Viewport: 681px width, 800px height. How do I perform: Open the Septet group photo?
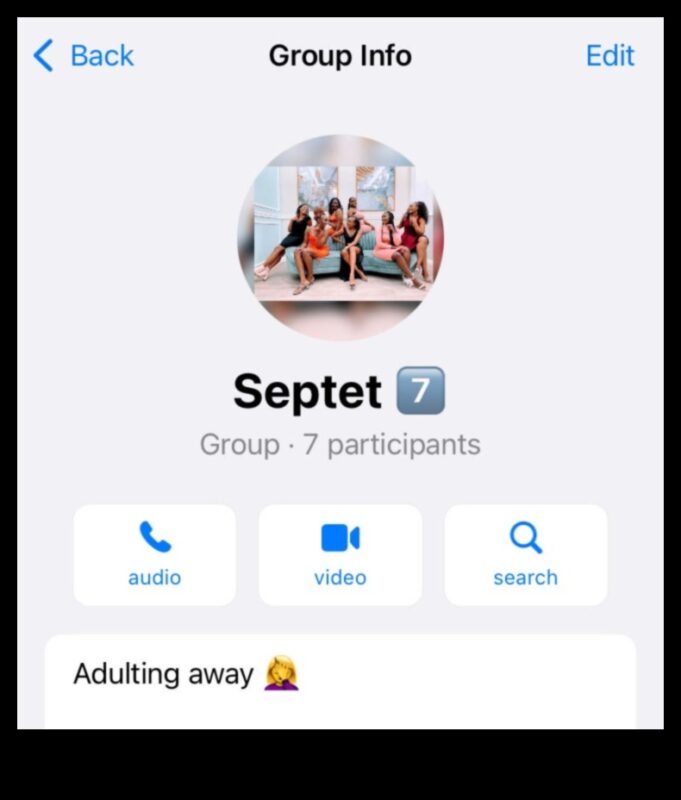point(340,238)
